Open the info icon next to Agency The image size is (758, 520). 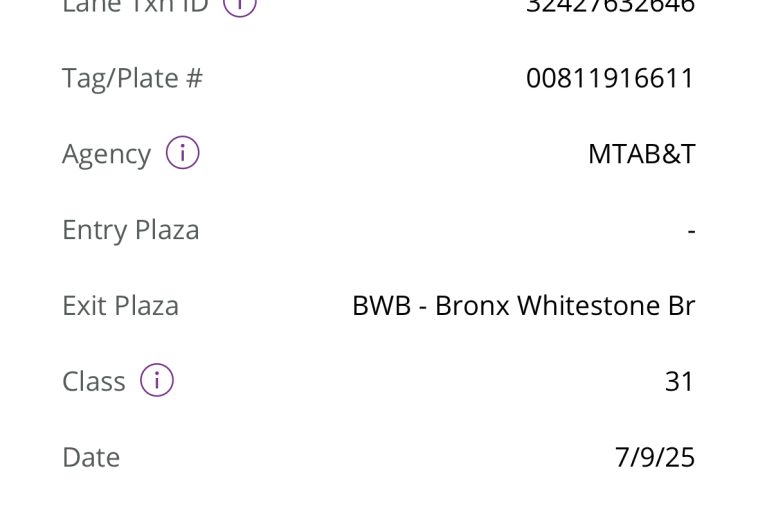[182, 154]
